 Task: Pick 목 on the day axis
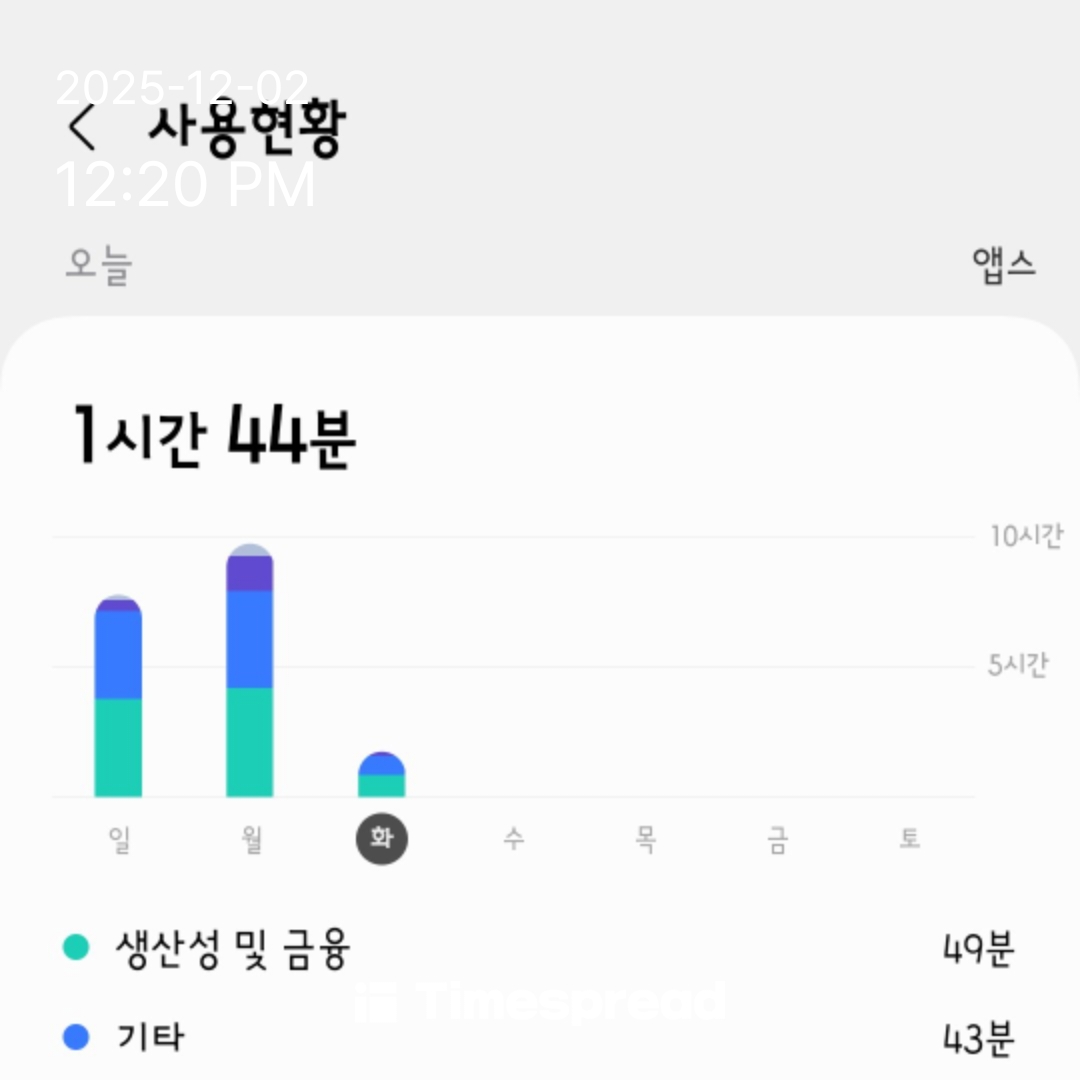645,839
